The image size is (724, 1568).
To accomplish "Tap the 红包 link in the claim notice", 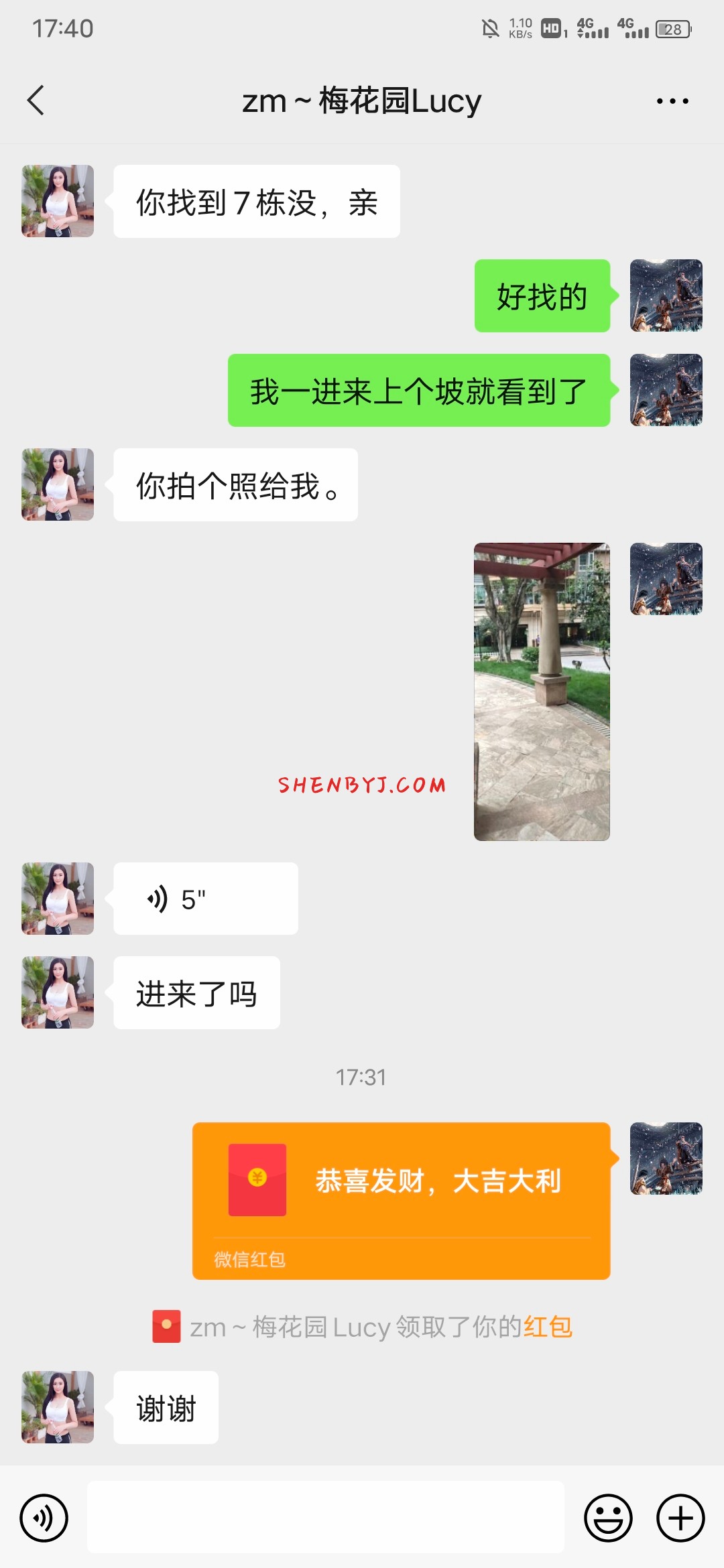I will [548, 1327].
